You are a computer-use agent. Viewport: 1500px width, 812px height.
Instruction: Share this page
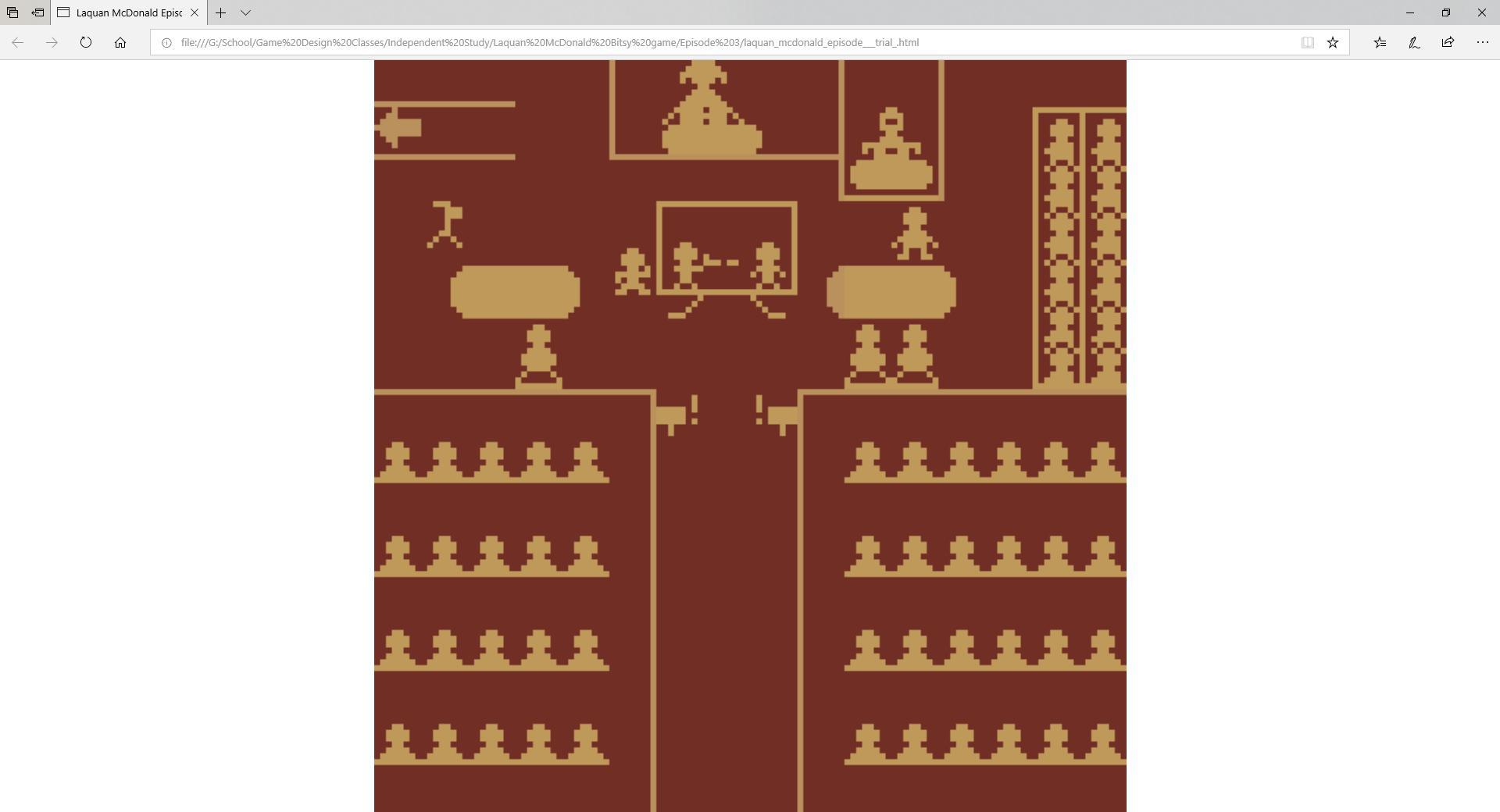pos(1448,42)
